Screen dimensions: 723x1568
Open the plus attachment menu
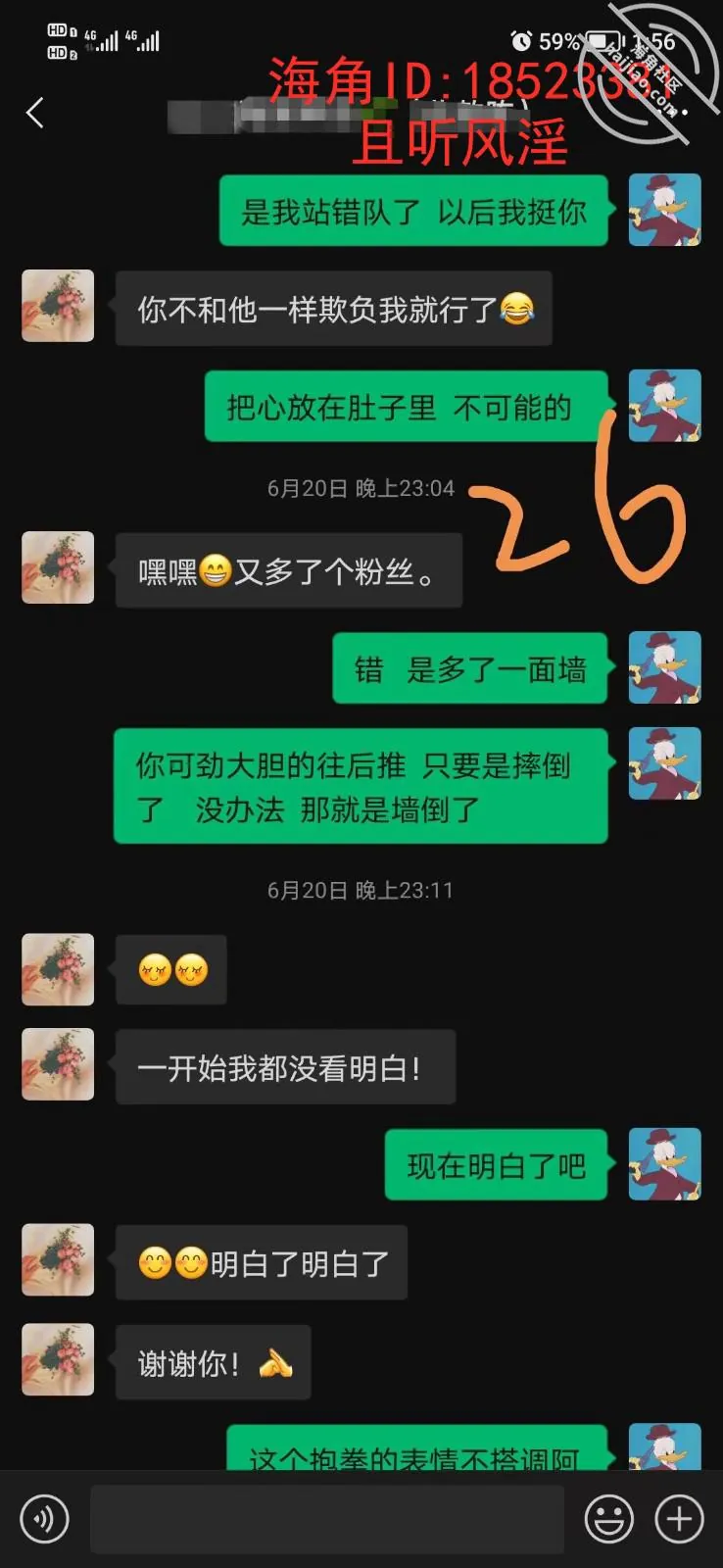tap(679, 1519)
